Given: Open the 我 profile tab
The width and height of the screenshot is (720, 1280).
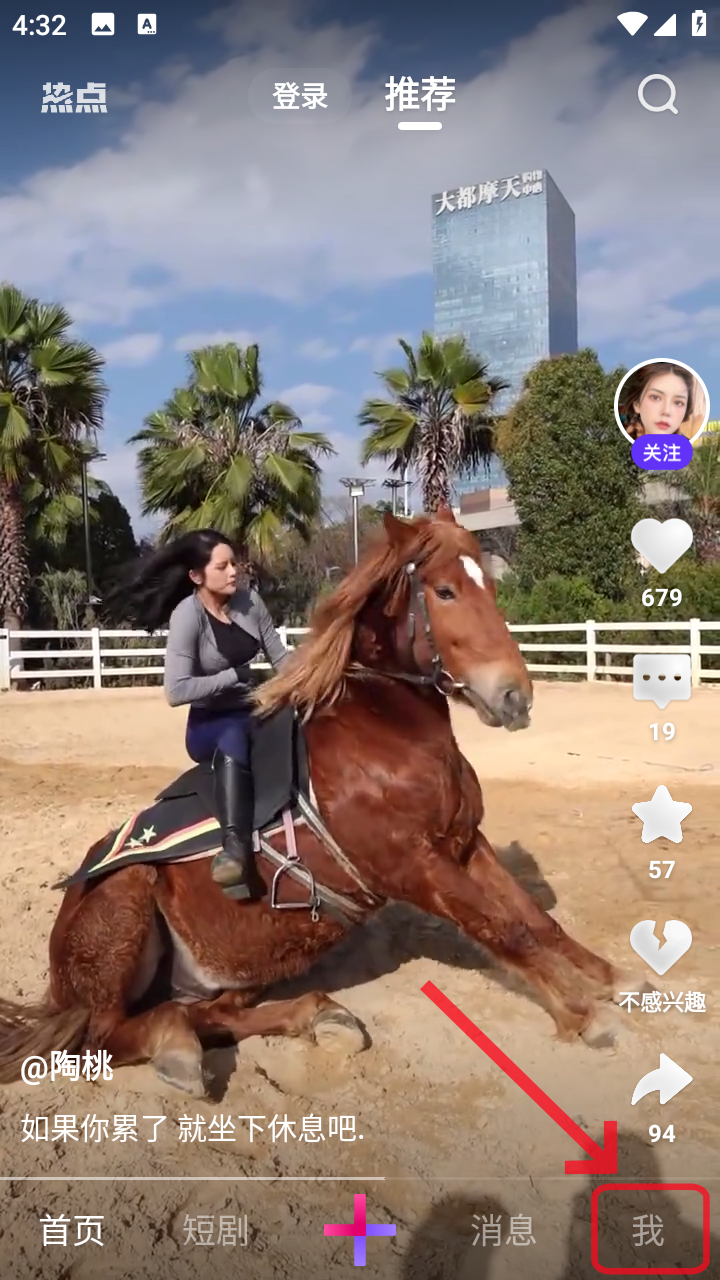Looking at the screenshot, I should 648,1230.
